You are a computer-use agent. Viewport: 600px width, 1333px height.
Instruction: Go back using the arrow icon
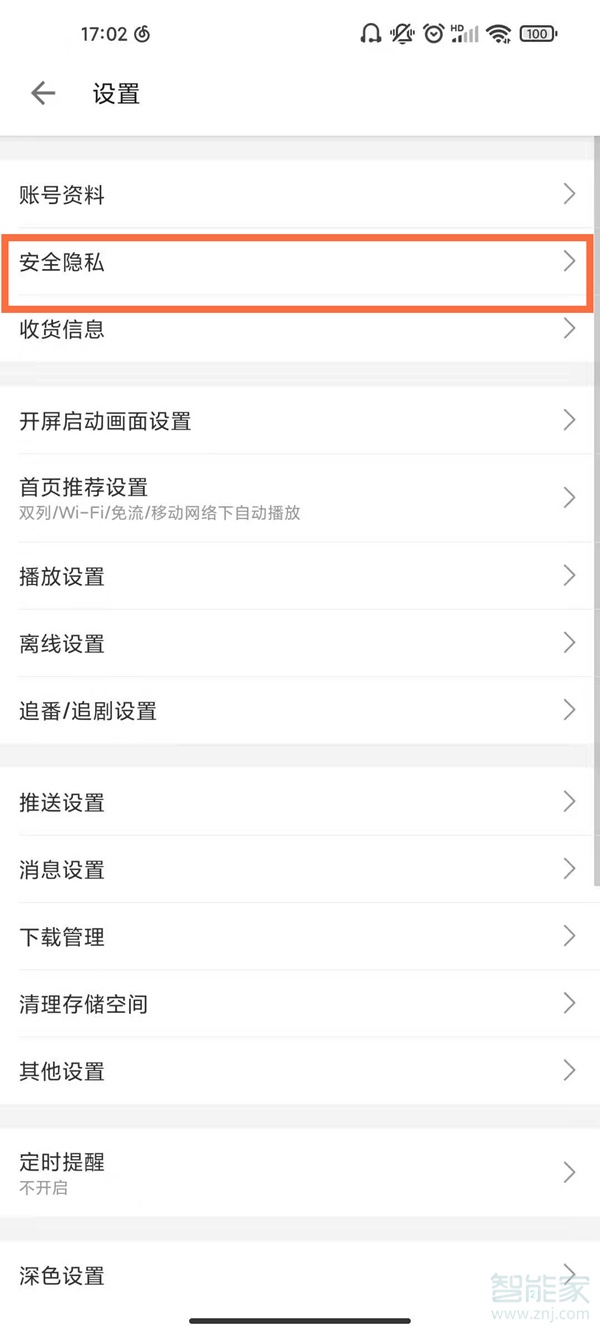43,94
